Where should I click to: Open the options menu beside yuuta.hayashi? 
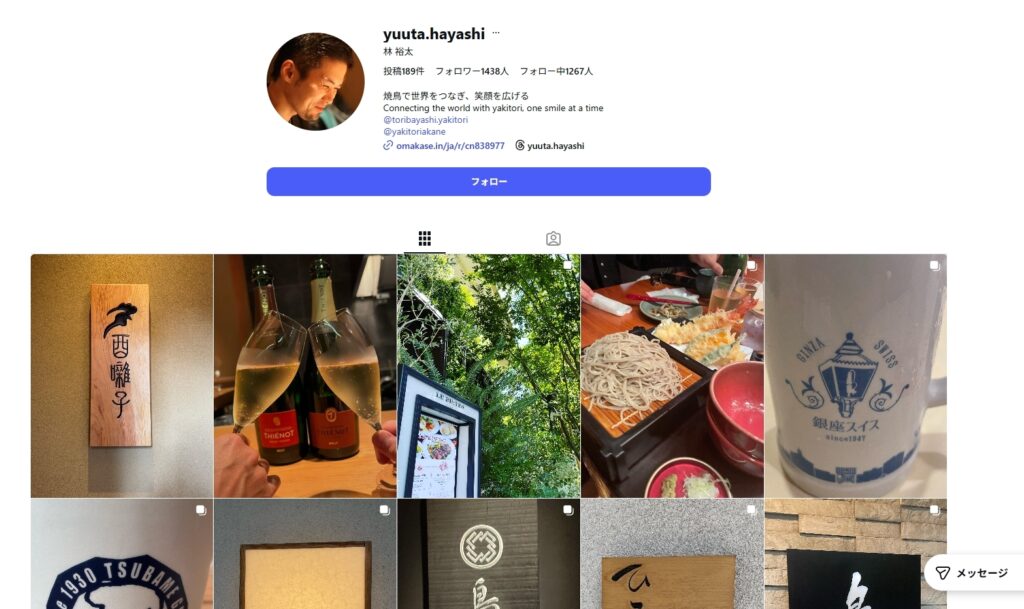(x=496, y=34)
